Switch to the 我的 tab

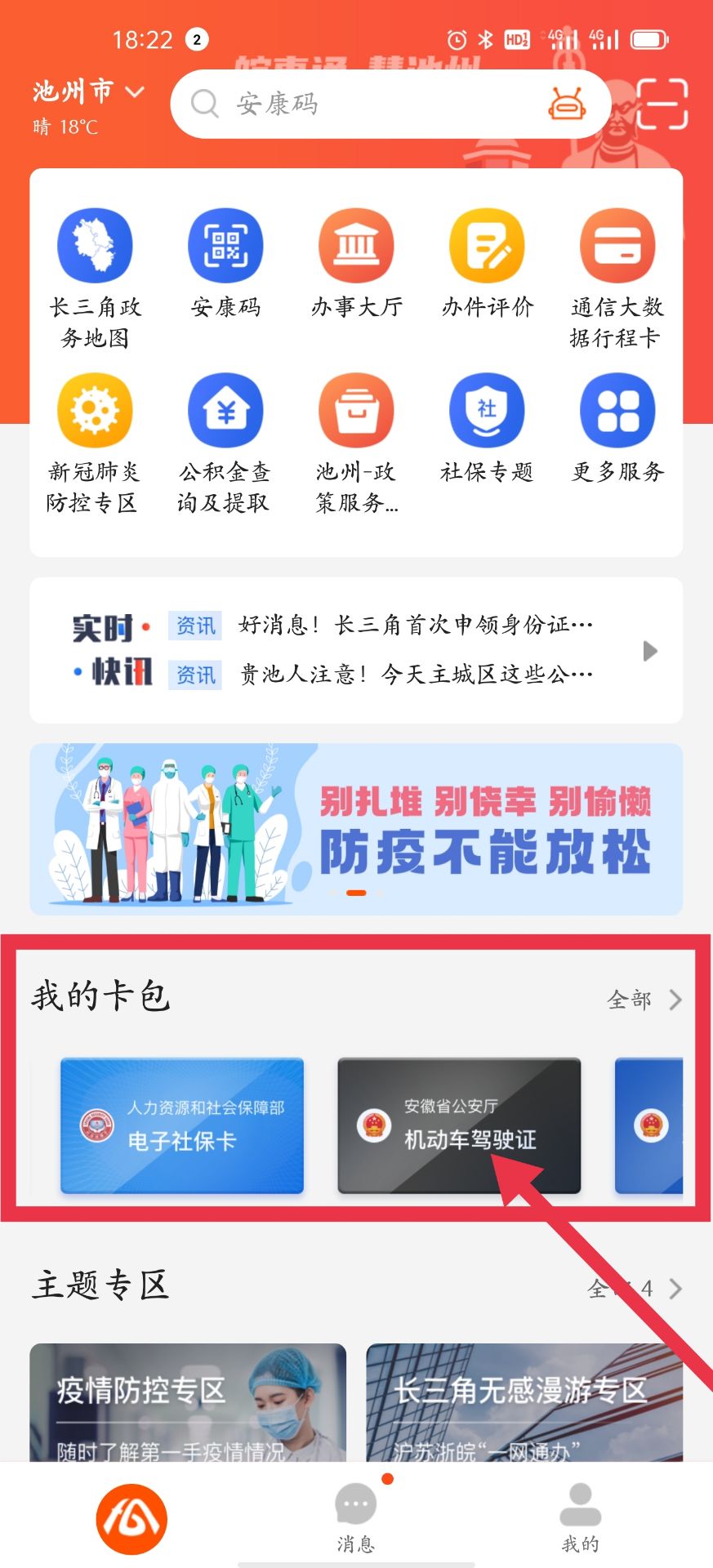tap(580, 1516)
